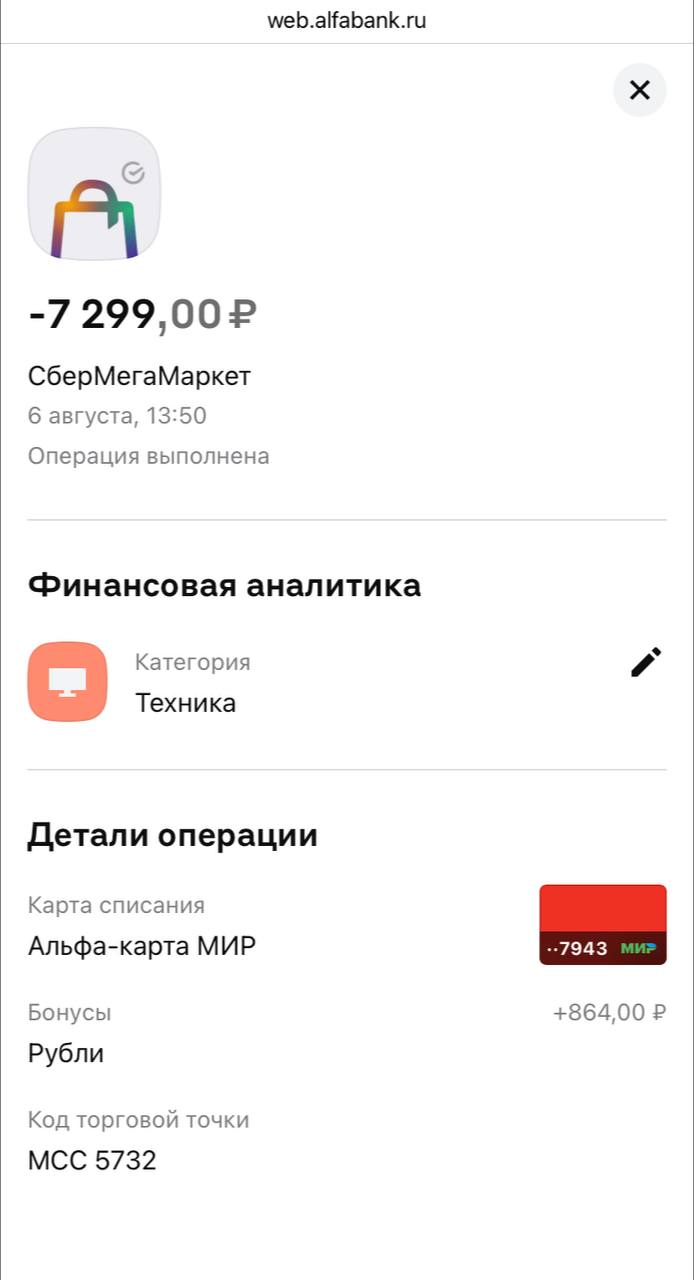Close the operation details window

tap(640, 90)
